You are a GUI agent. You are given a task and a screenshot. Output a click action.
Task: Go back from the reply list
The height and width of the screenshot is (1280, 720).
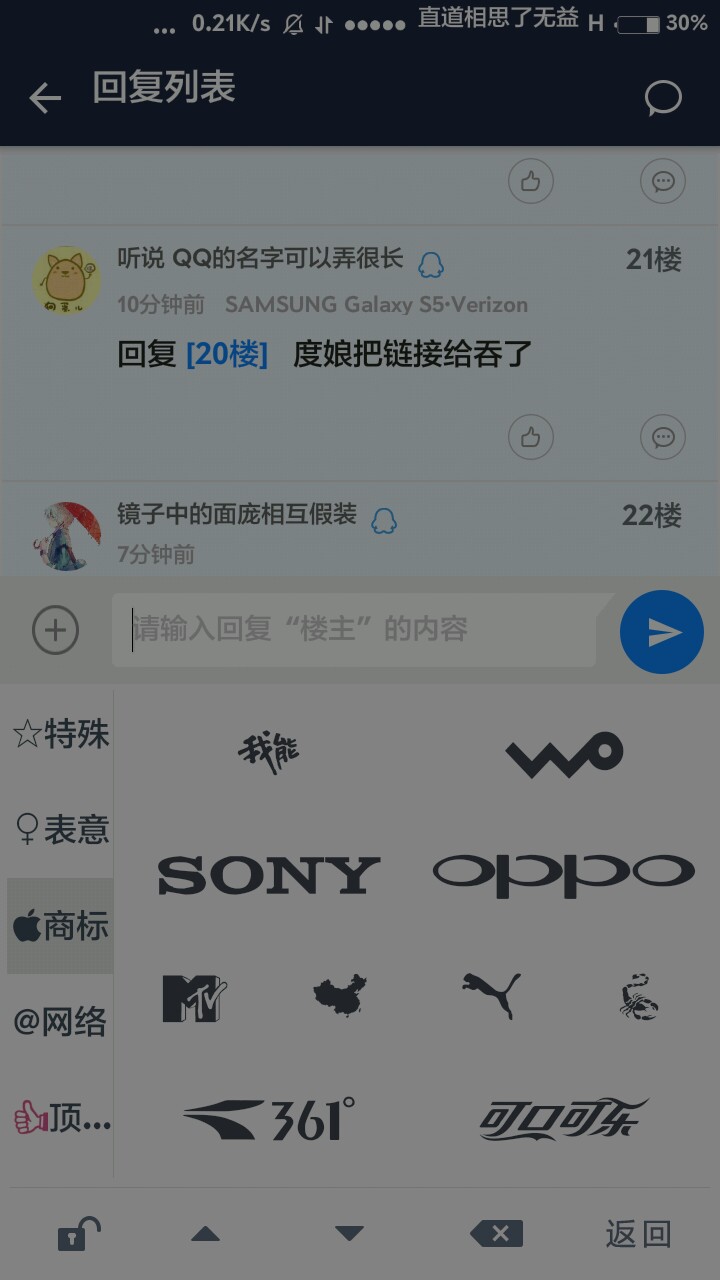point(45,97)
